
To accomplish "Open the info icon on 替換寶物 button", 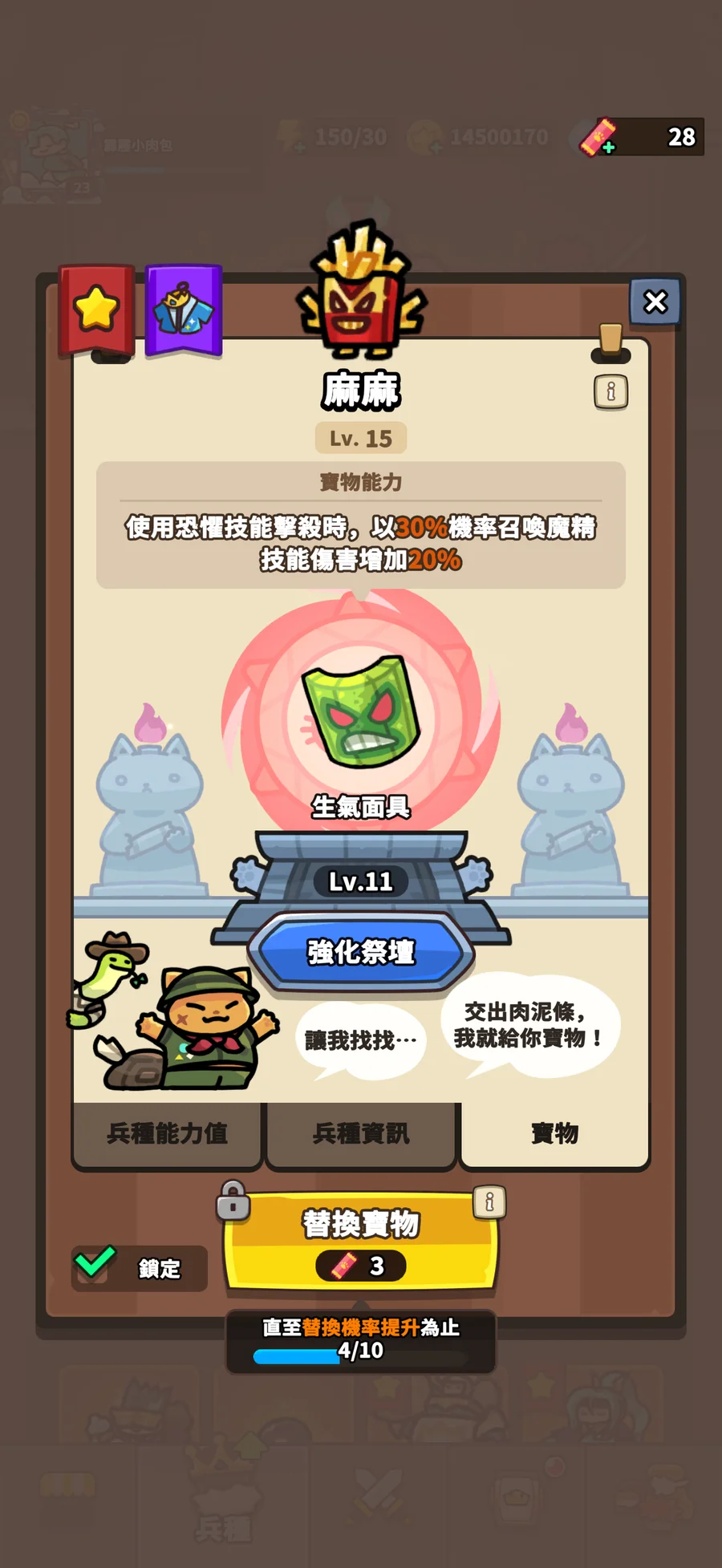I will [x=489, y=1201].
